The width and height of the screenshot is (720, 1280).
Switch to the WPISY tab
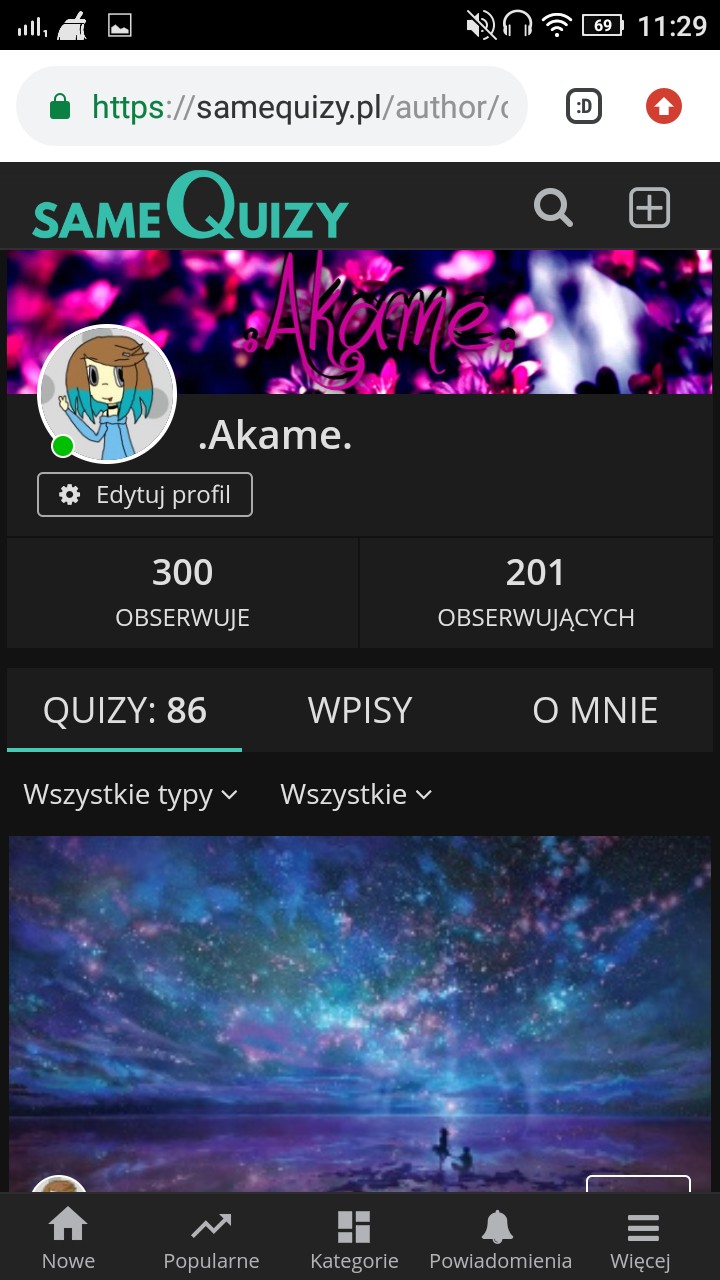(x=360, y=710)
